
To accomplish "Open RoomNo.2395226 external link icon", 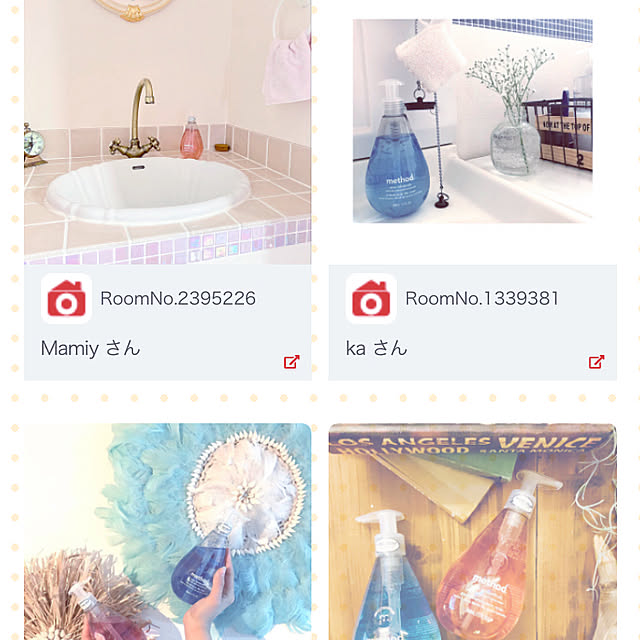I will 291,362.
